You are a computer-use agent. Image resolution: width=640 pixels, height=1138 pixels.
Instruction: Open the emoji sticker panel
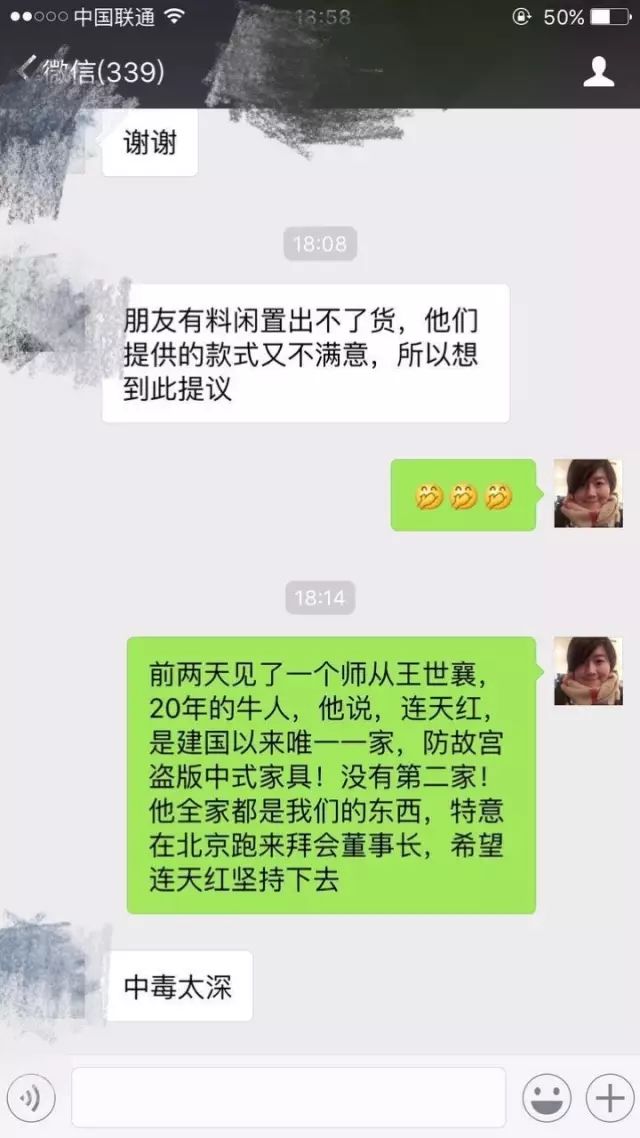click(546, 1099)
